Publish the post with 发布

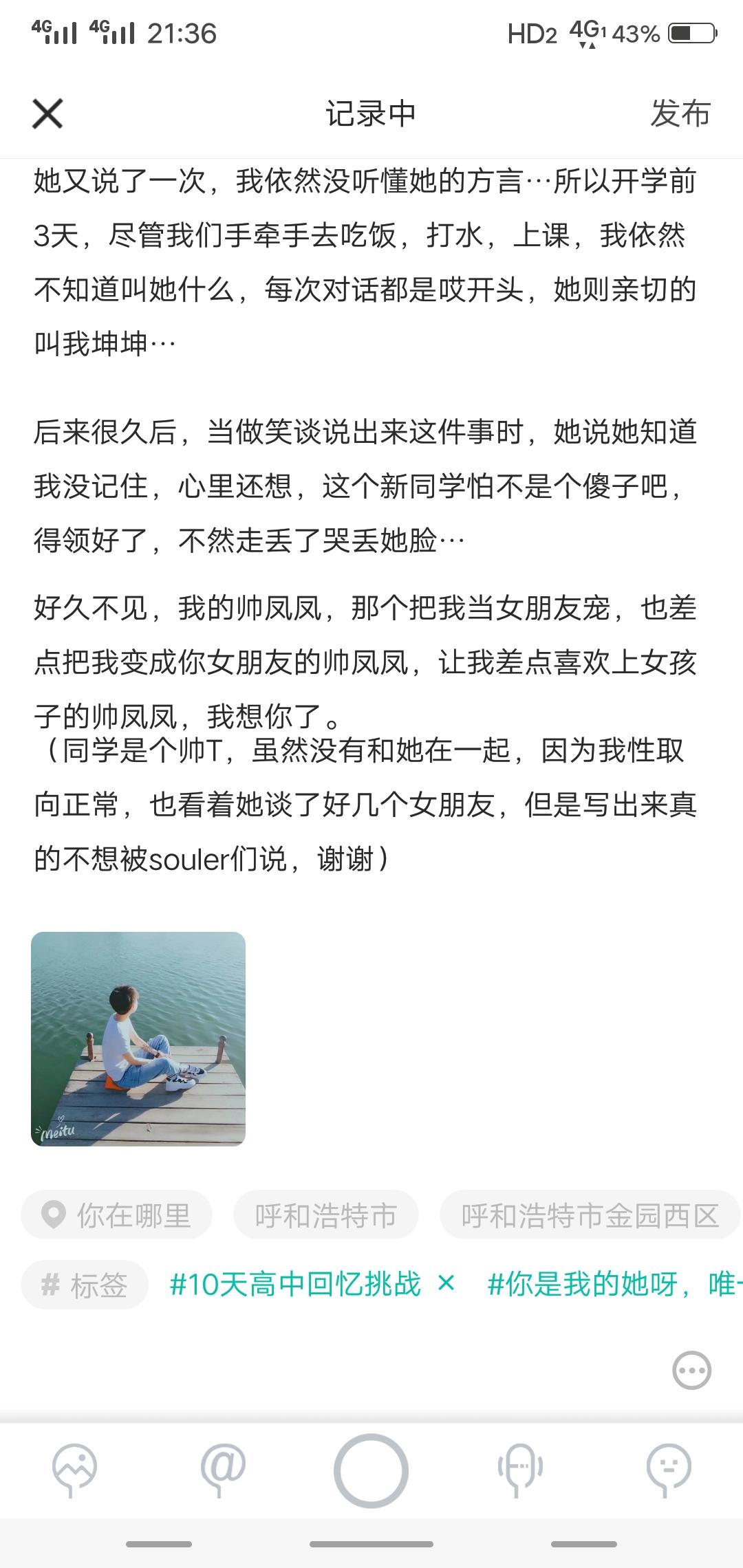coord(680,113)
